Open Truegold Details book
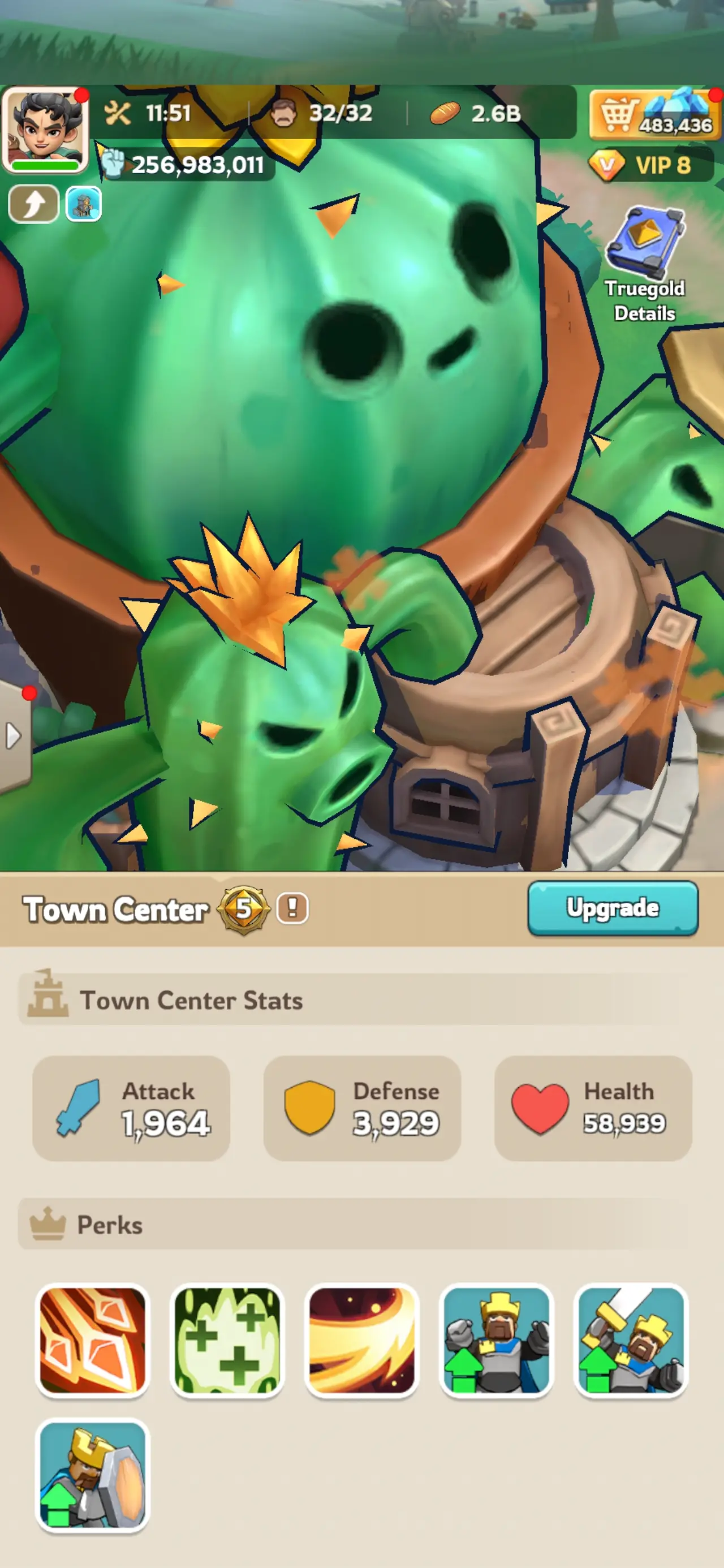 click(x=645, y=264)
